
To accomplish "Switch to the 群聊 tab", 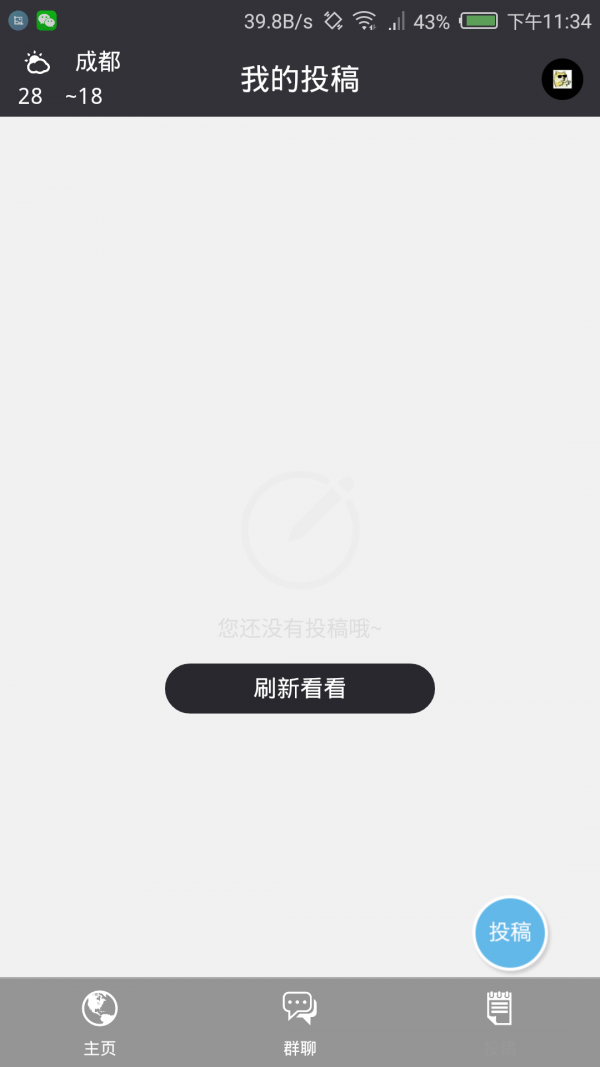I will click(300, 1022).
